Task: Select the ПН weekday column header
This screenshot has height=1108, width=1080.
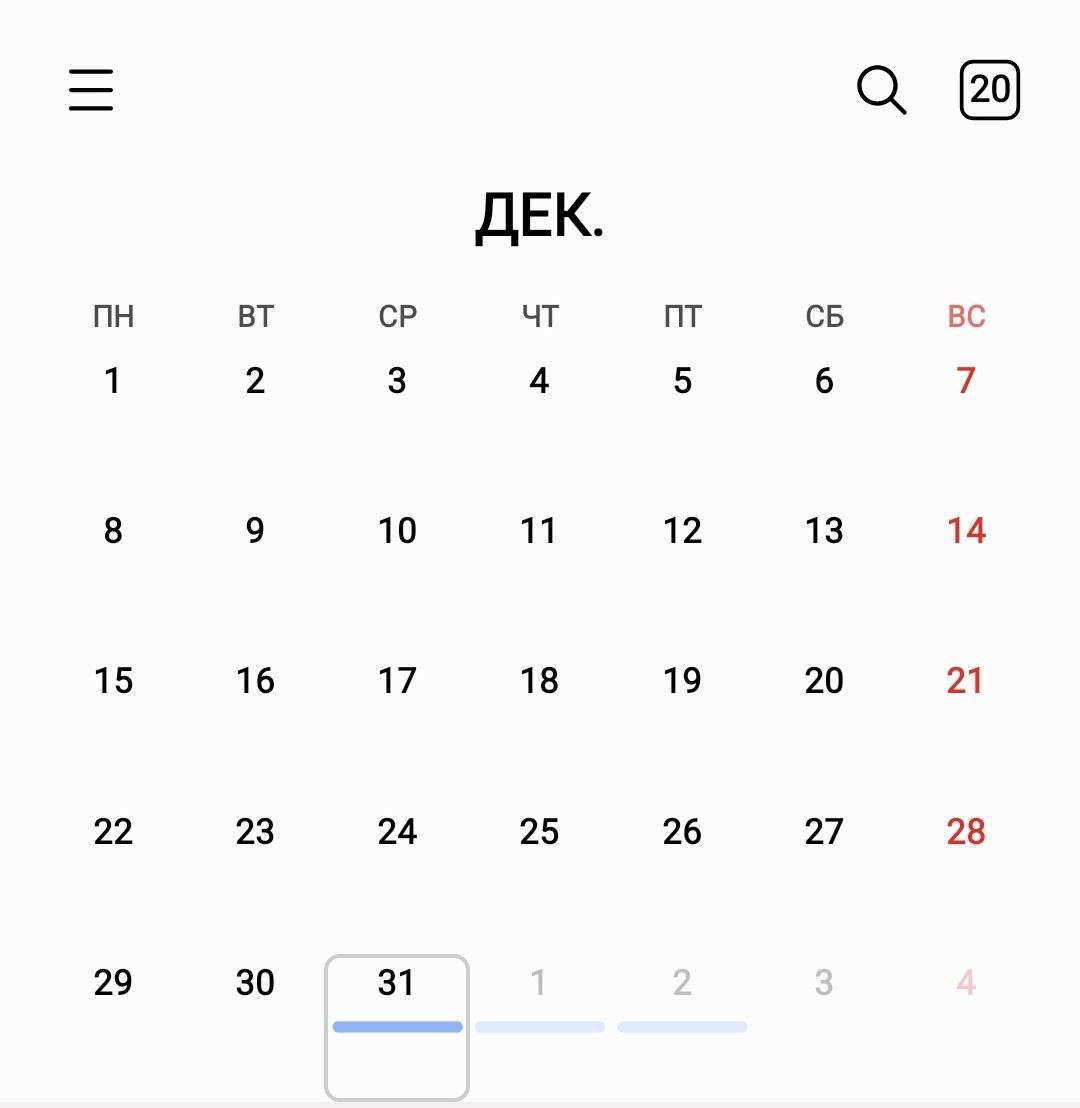Action: [x=113, y=316]
